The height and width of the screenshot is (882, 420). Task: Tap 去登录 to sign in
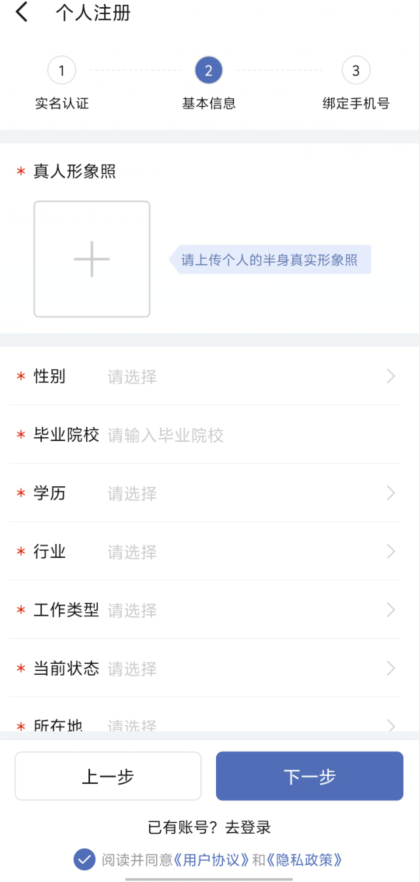(x=248, y=827)
